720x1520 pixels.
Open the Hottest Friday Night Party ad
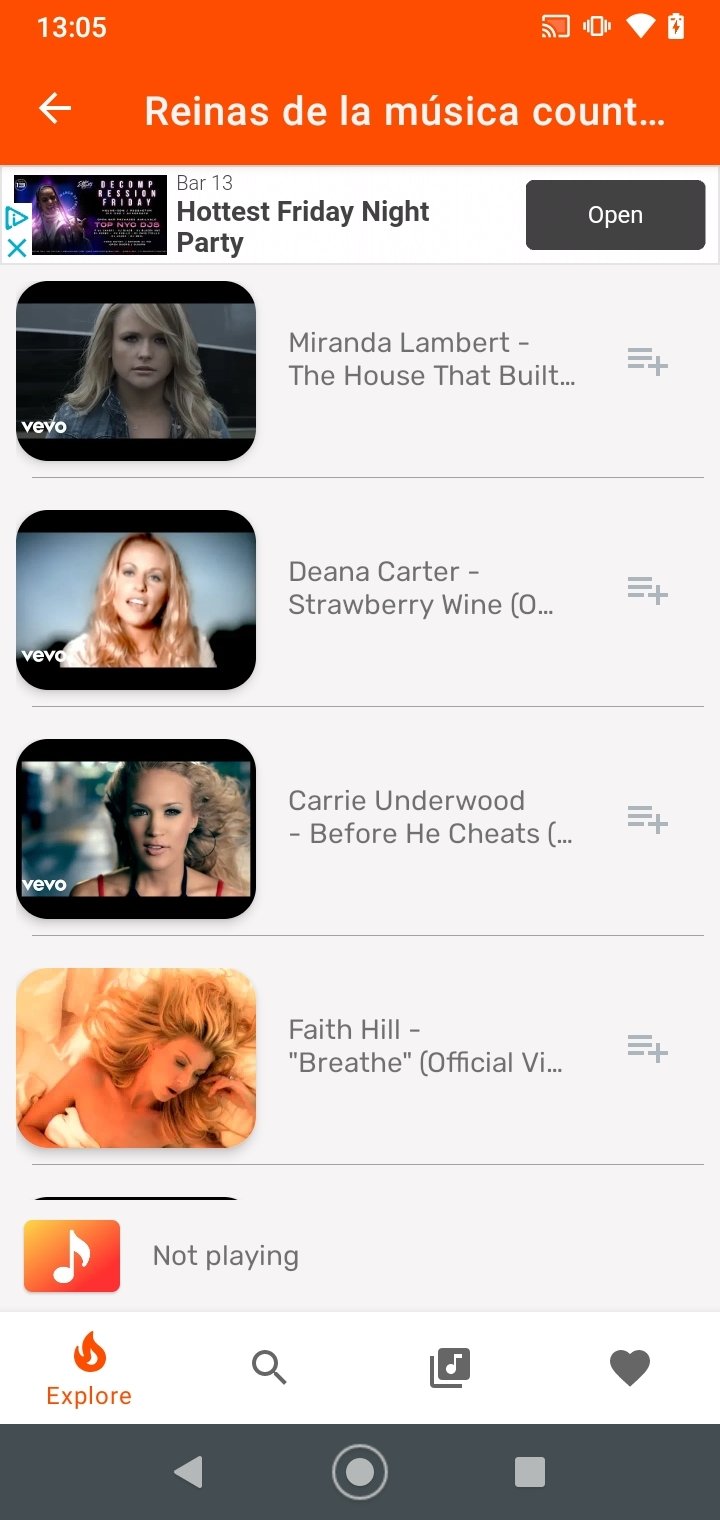tap(614, 215)
